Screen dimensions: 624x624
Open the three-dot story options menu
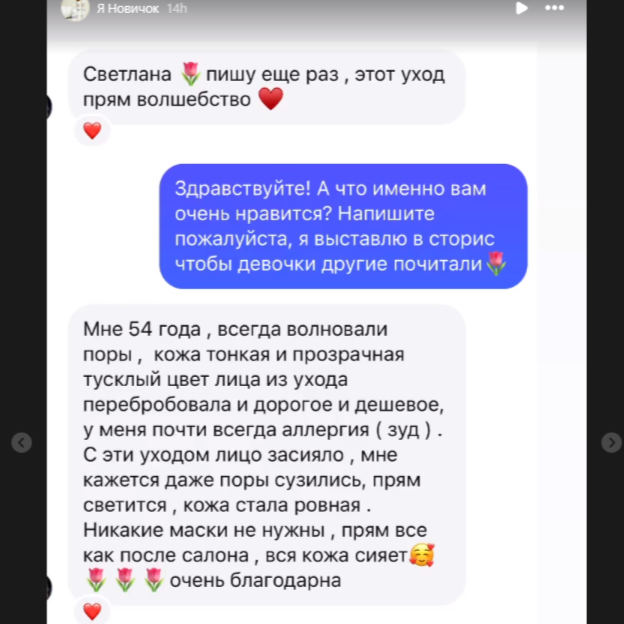(x=554, y=8)
